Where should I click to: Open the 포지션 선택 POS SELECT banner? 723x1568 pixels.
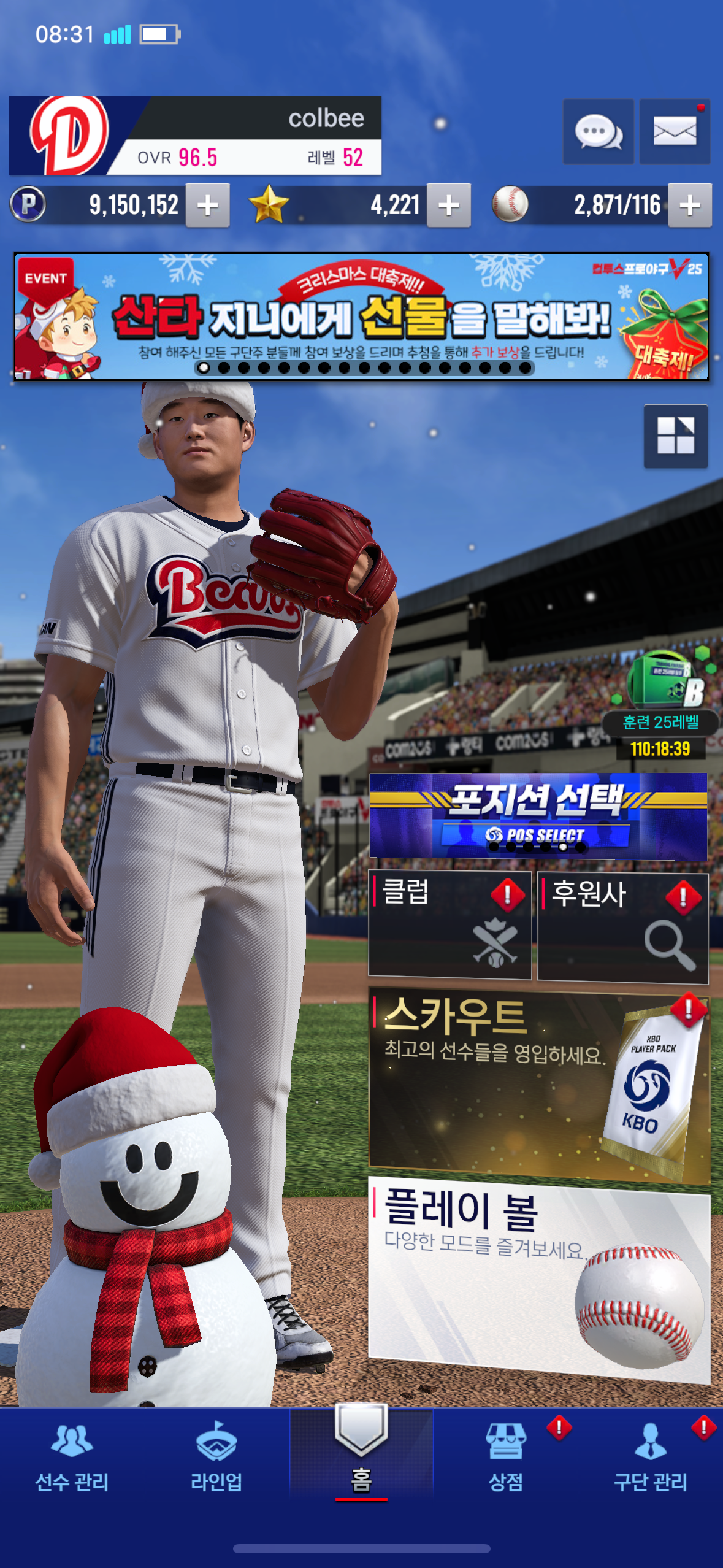coord(538,815)
